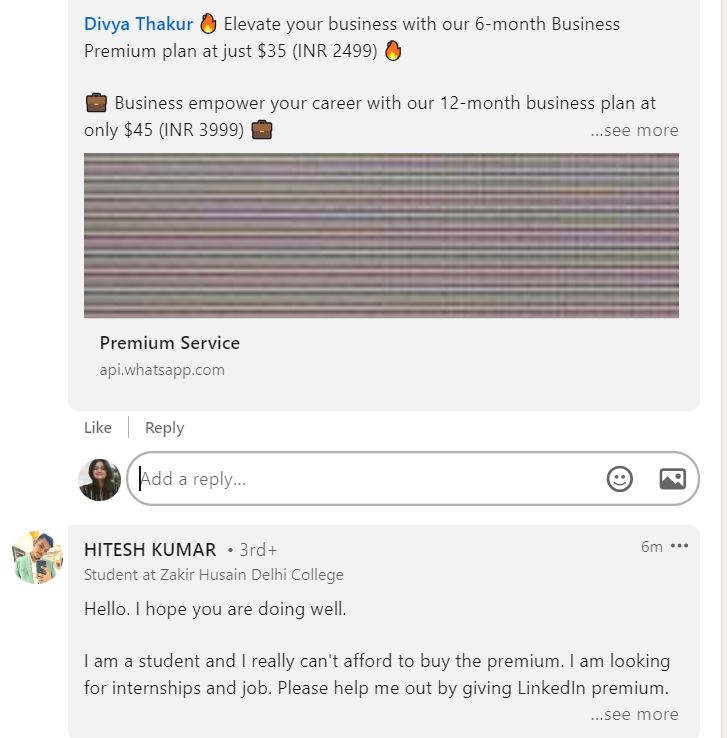
Task: Expand HITESH KUMAR's comment with see more
Action: click(634, 714)
